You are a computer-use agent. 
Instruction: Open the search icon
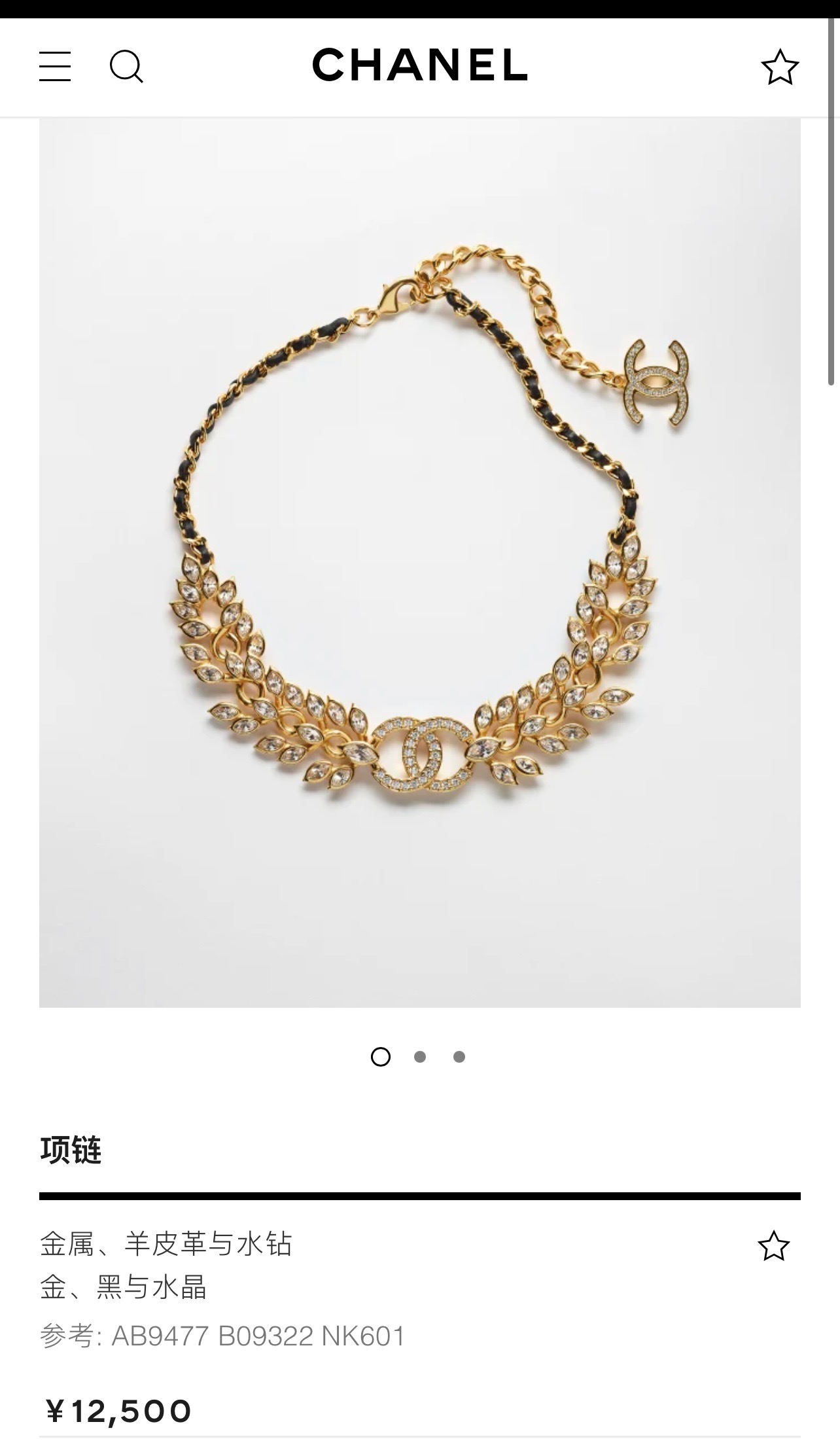126,67
